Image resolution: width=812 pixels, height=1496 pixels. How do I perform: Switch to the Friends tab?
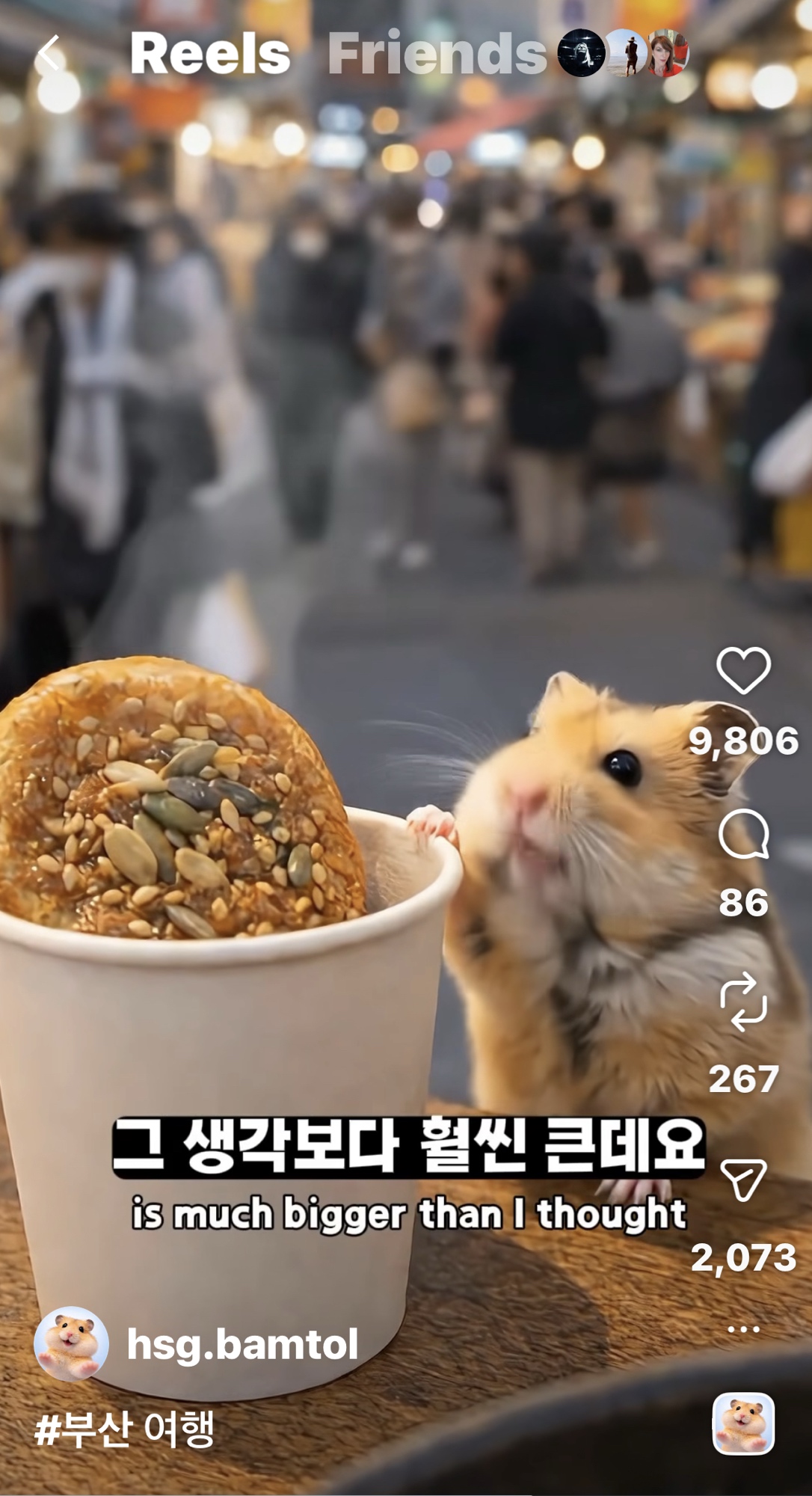coord(437,54)
